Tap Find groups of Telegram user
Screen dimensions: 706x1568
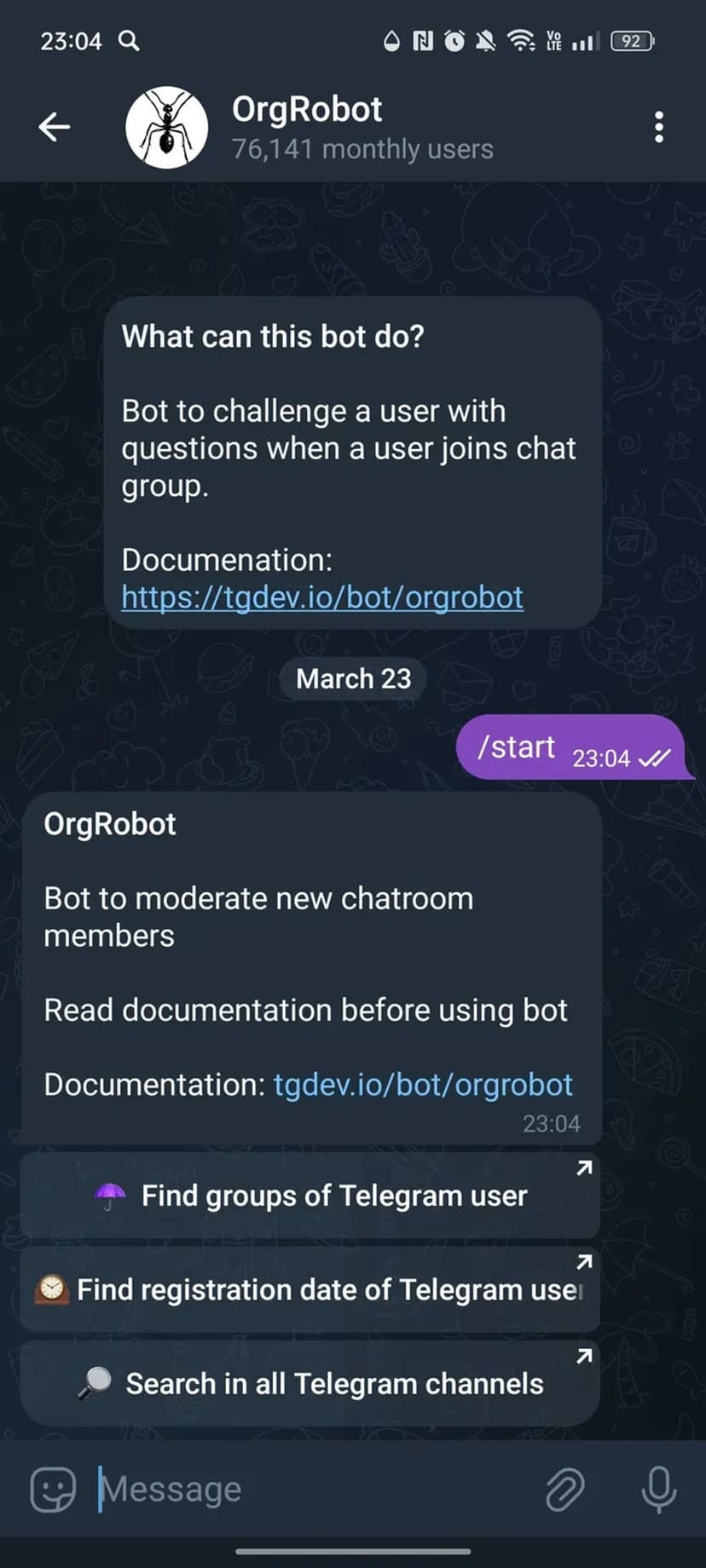point(310,1196)
